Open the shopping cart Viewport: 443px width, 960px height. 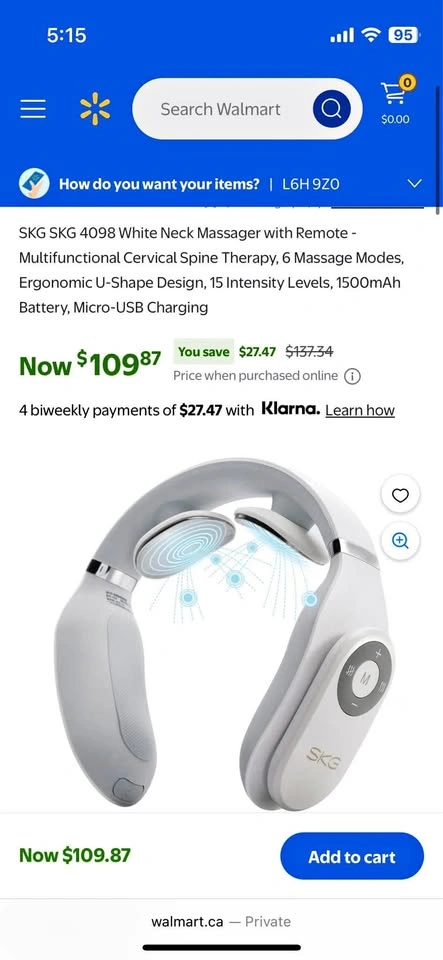pos(395,99)
